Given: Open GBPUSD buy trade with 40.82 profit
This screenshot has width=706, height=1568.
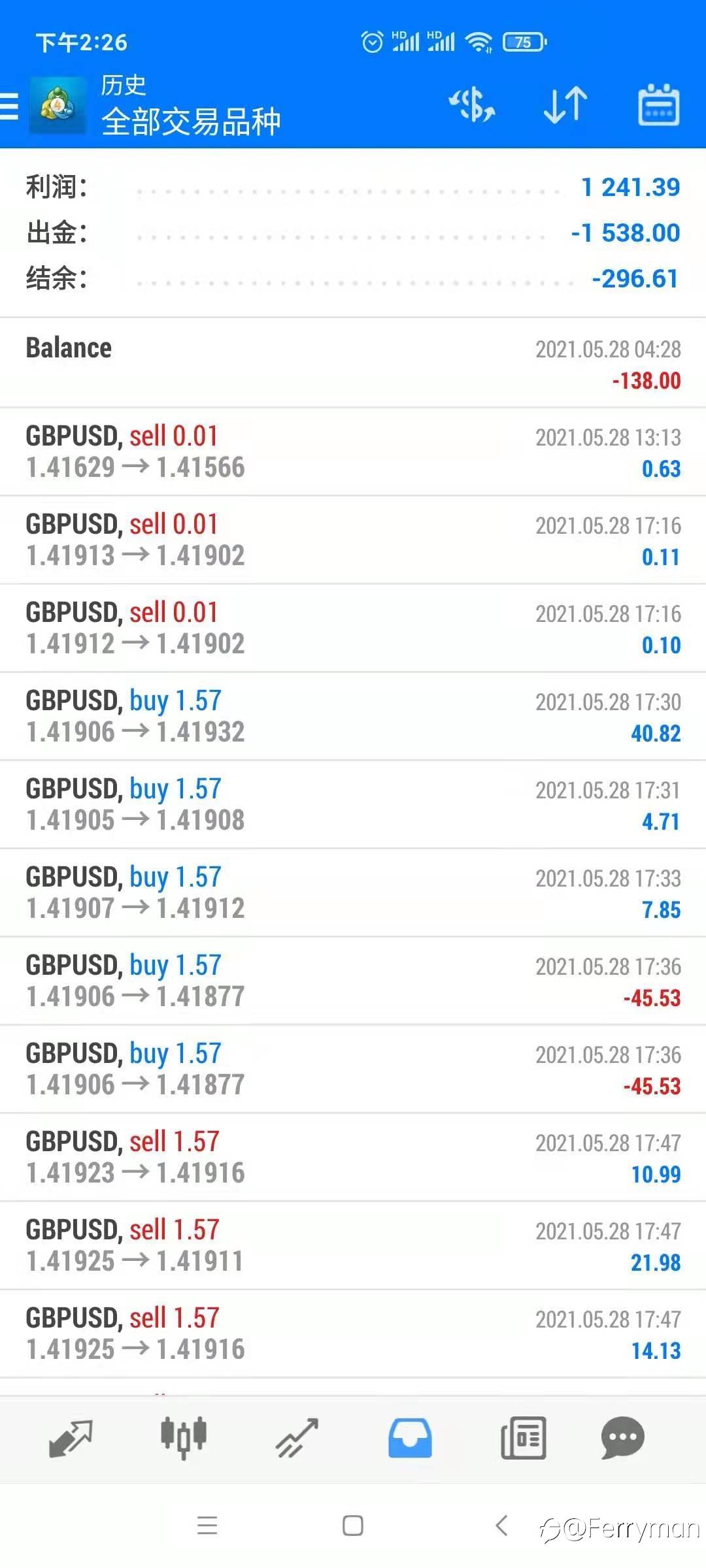Looking at the screenshot, I should (x=353, y=717).
